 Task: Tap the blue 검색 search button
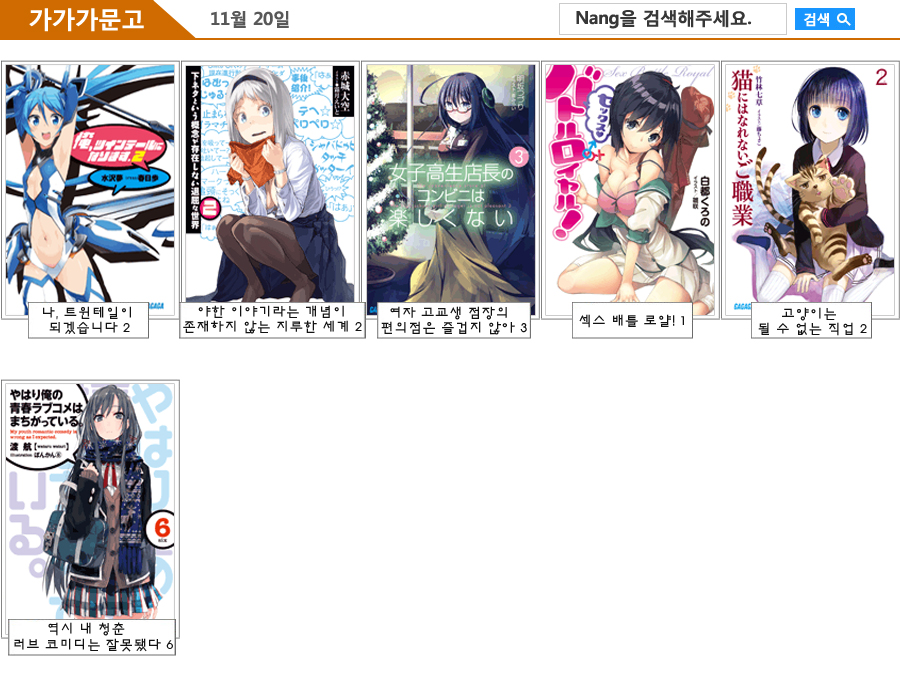point(825,19)
